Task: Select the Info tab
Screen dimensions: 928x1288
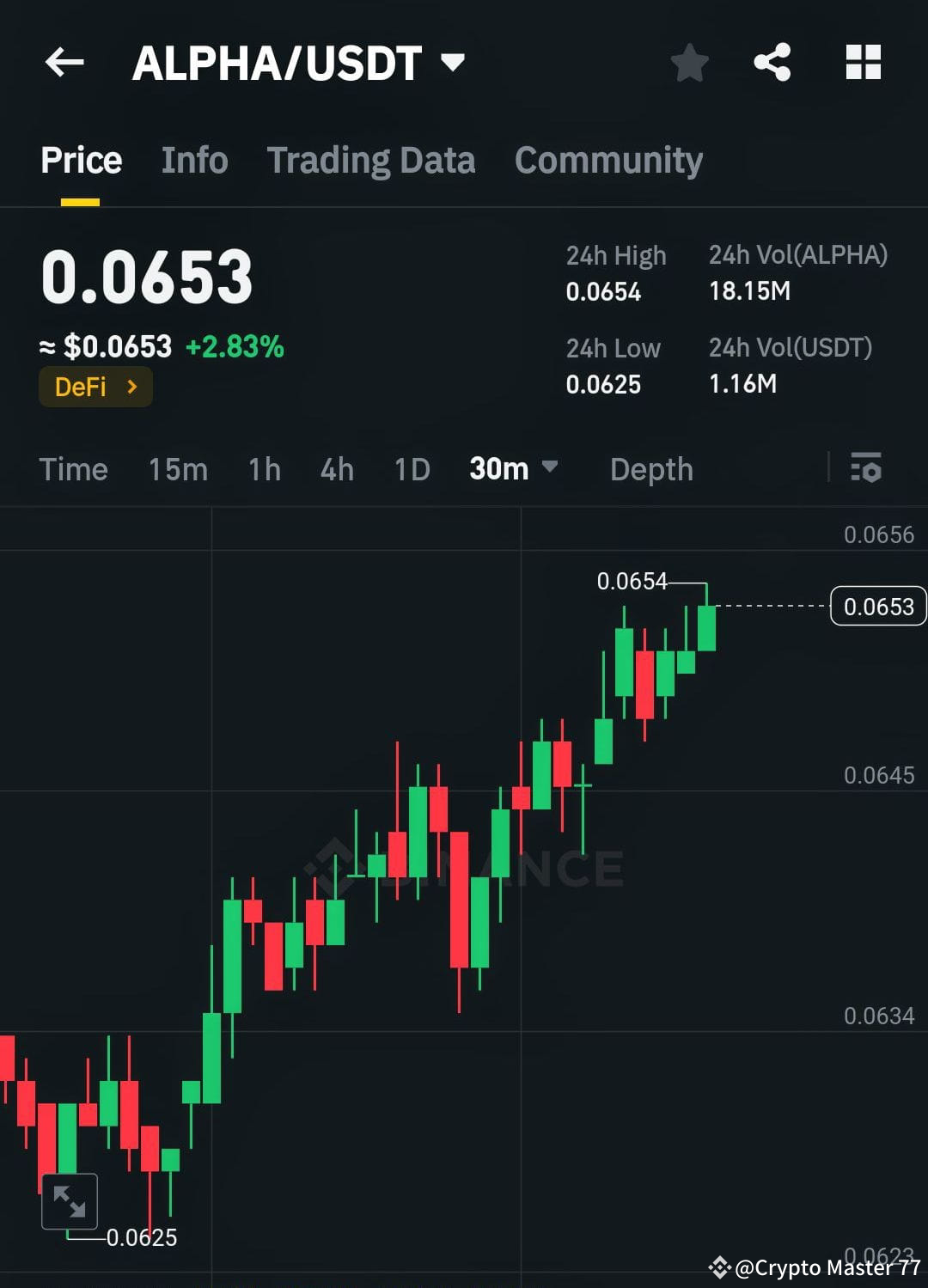Action: click(194, 160)
